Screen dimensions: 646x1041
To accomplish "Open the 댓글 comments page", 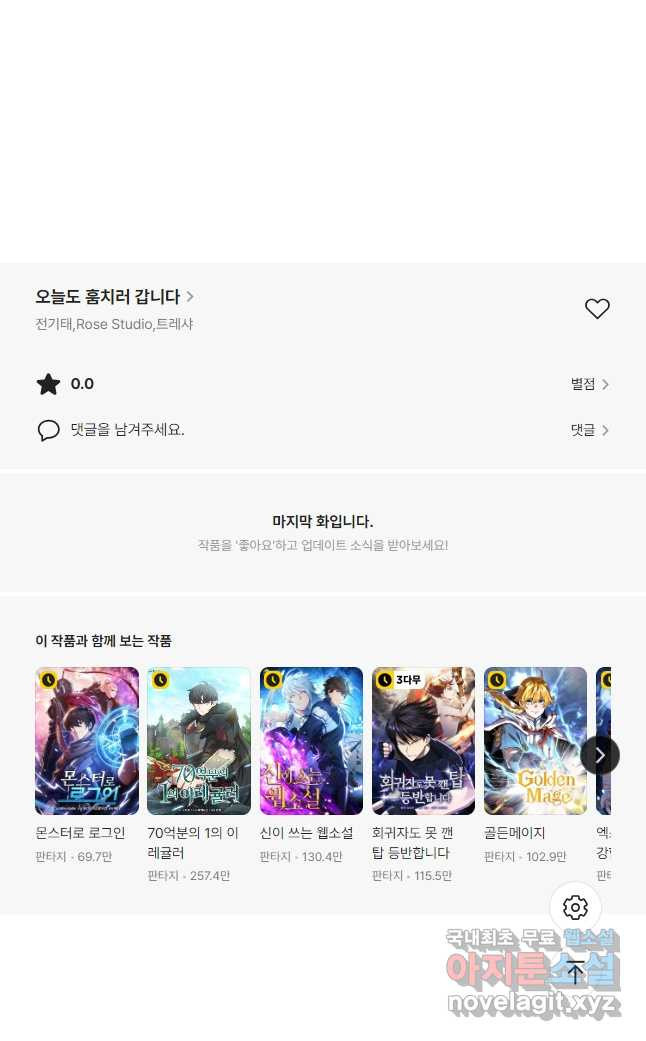I will click(590, 430).
